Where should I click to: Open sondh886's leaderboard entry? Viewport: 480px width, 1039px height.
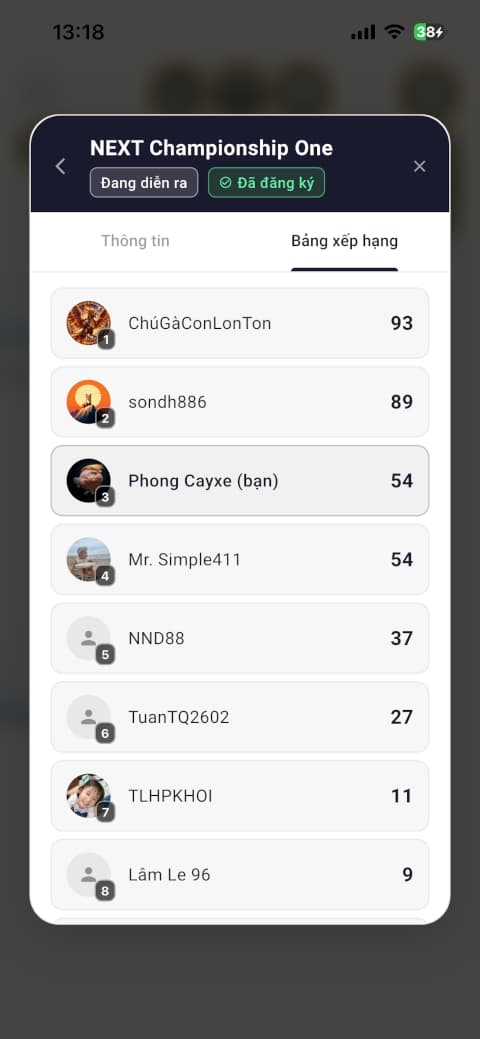point(240,402)
